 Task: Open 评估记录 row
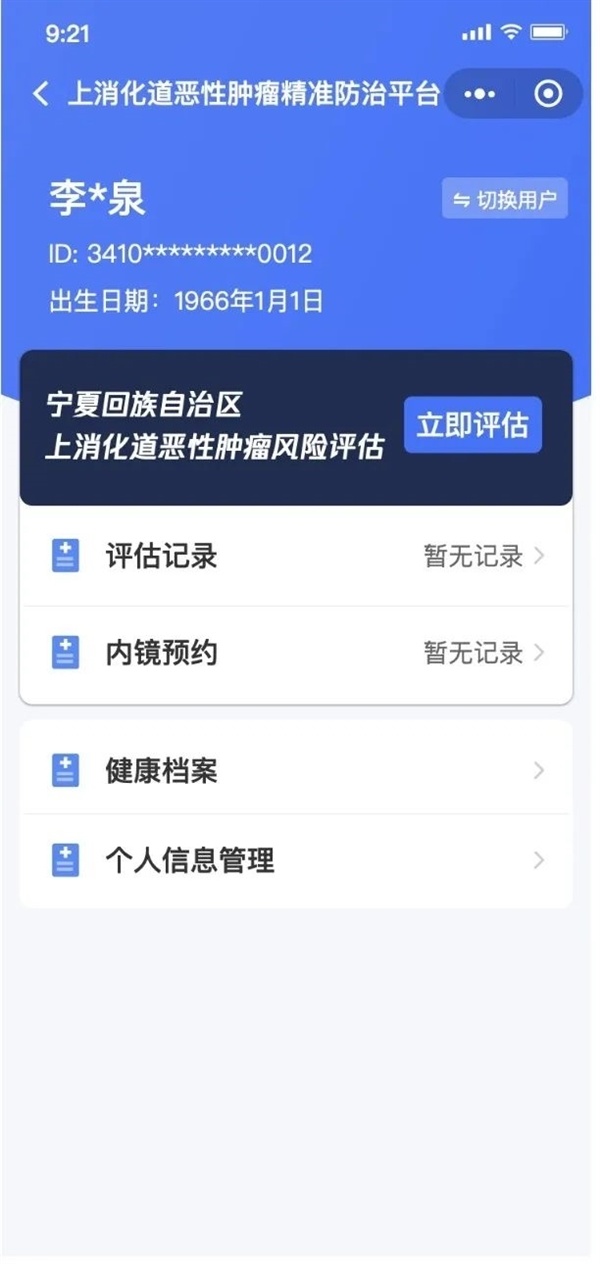[296, 556]
